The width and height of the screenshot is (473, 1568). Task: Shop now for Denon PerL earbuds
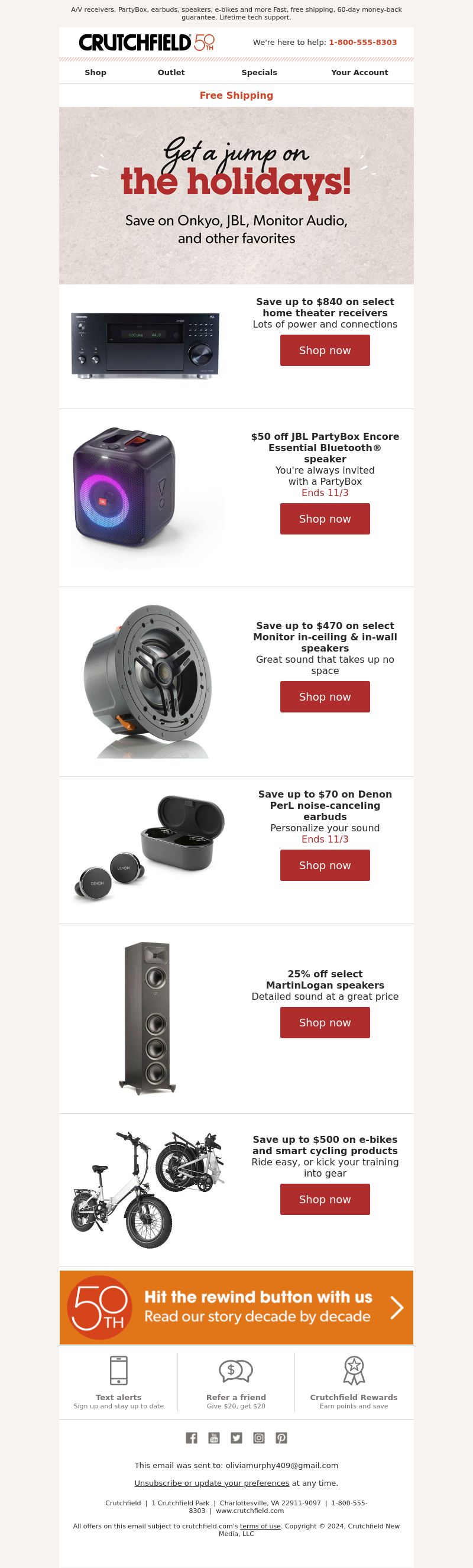[325, 866]
